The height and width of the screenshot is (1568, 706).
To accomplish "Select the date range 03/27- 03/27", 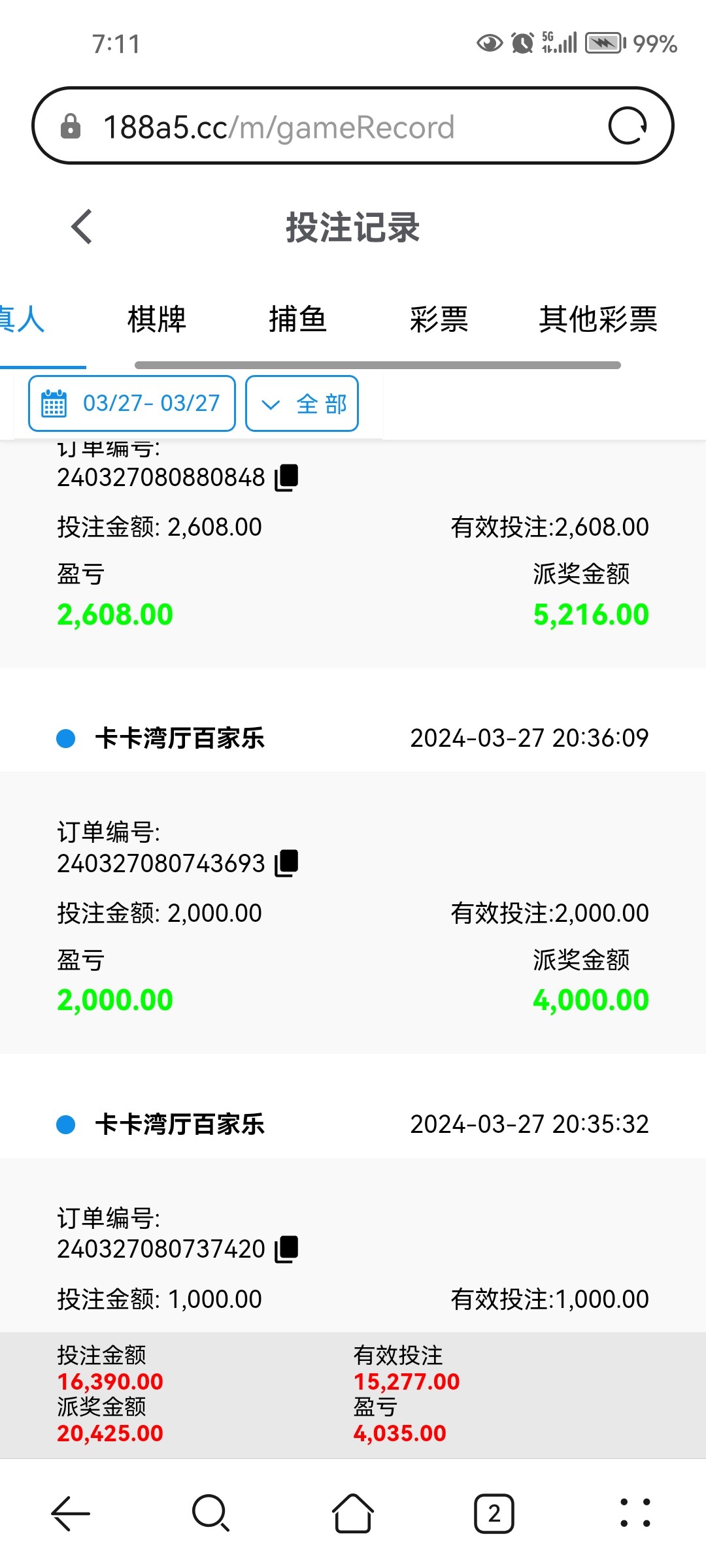I will click(x=152, y=403).
